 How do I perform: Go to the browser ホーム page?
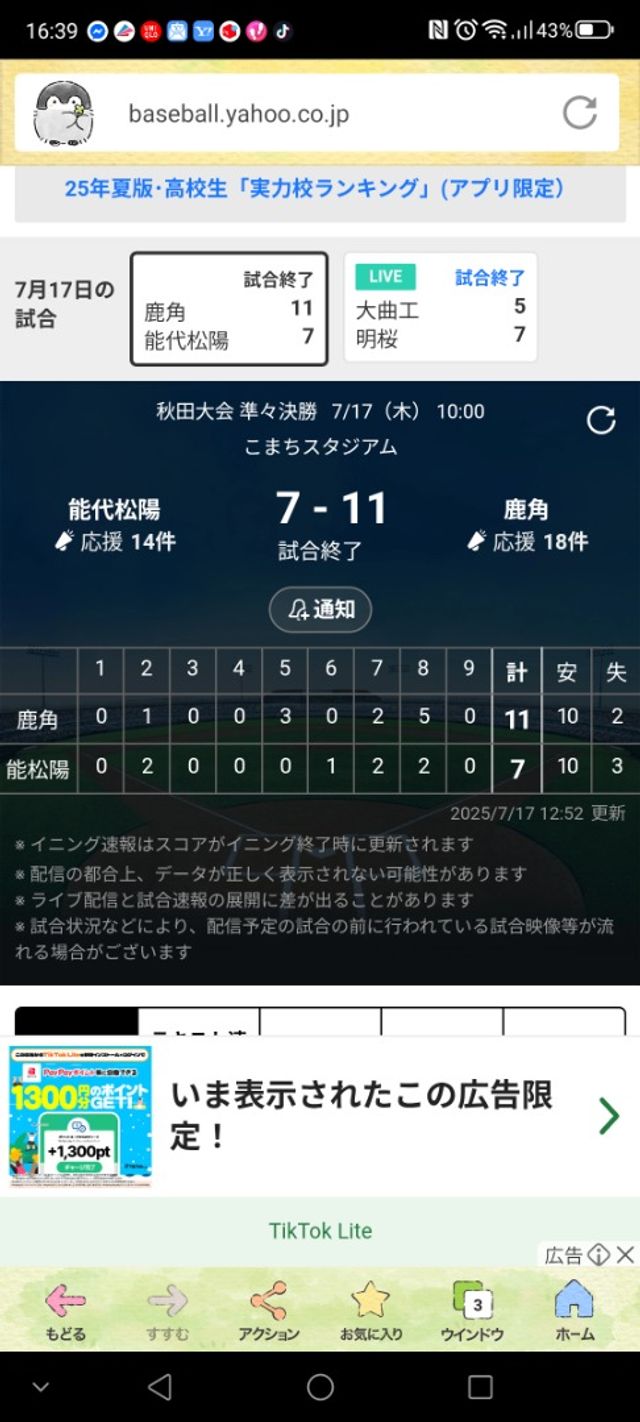574,1310
